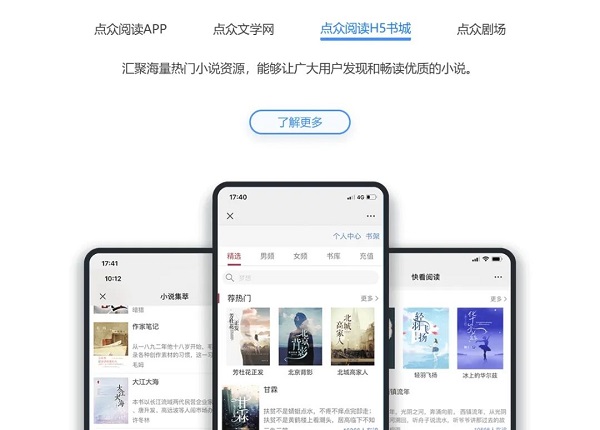
Task: Tap the 了解更多 button
Action: coord(300,122)
